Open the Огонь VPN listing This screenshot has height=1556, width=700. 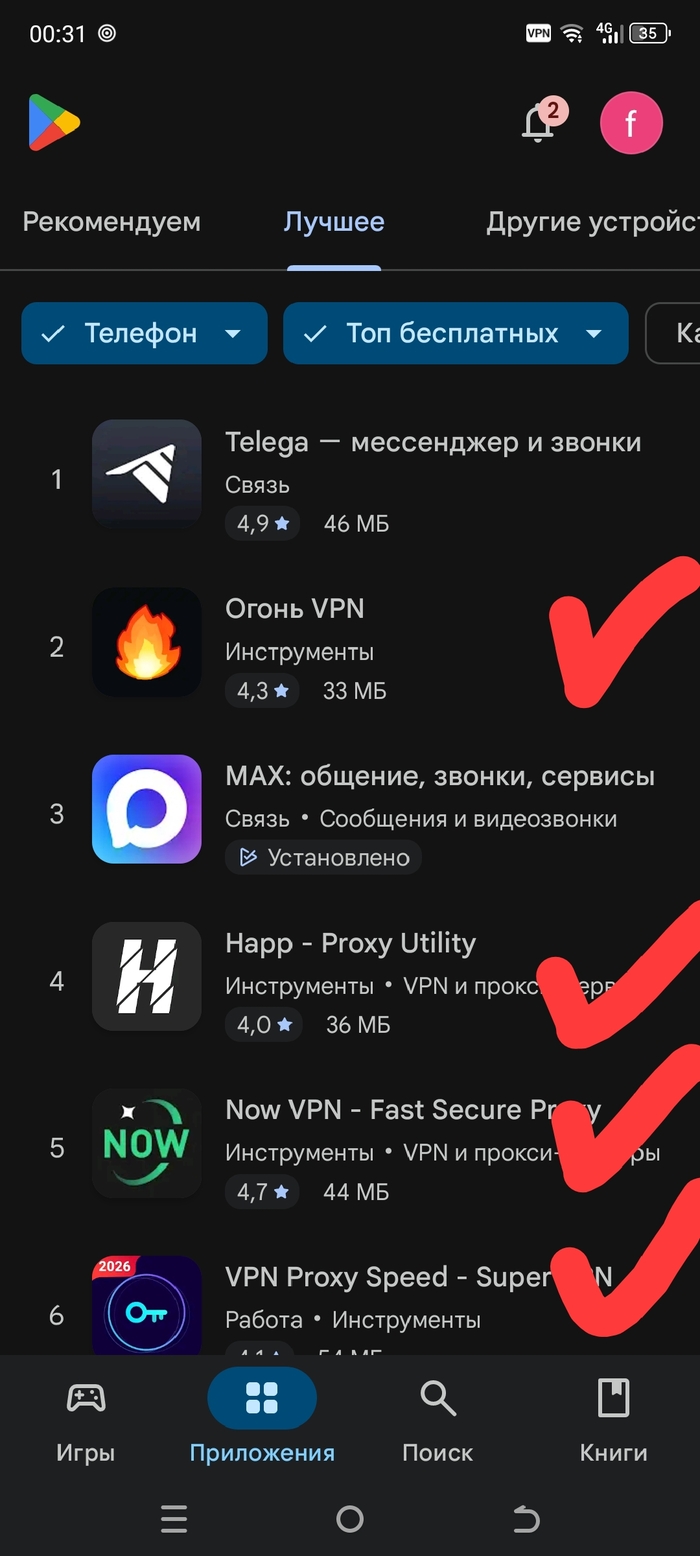pyautogui.click(x=295, y=609)
